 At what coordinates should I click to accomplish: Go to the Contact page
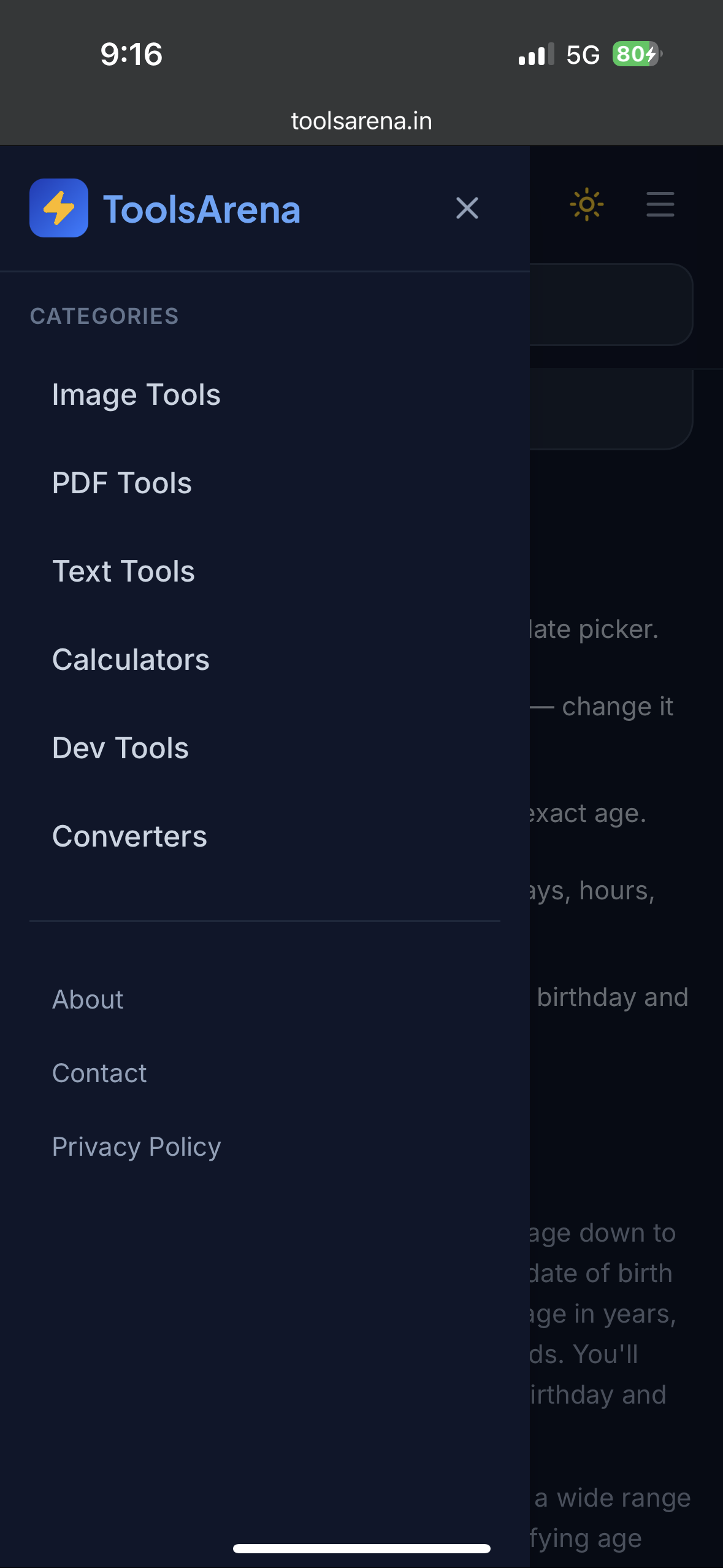point(99,1073)
